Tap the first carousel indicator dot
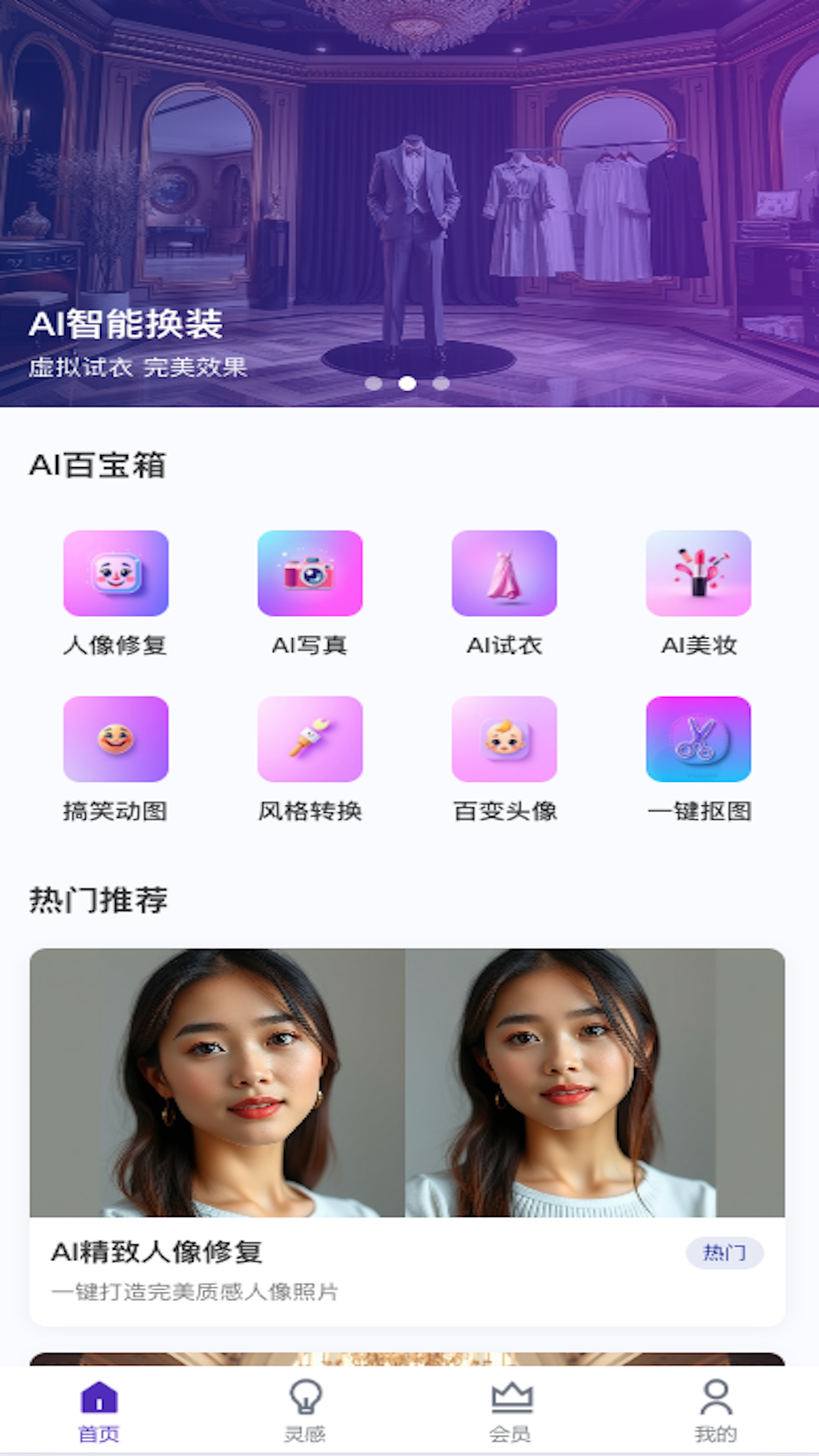The width and height of the screenshot is (819, 1456). [375, 384]
